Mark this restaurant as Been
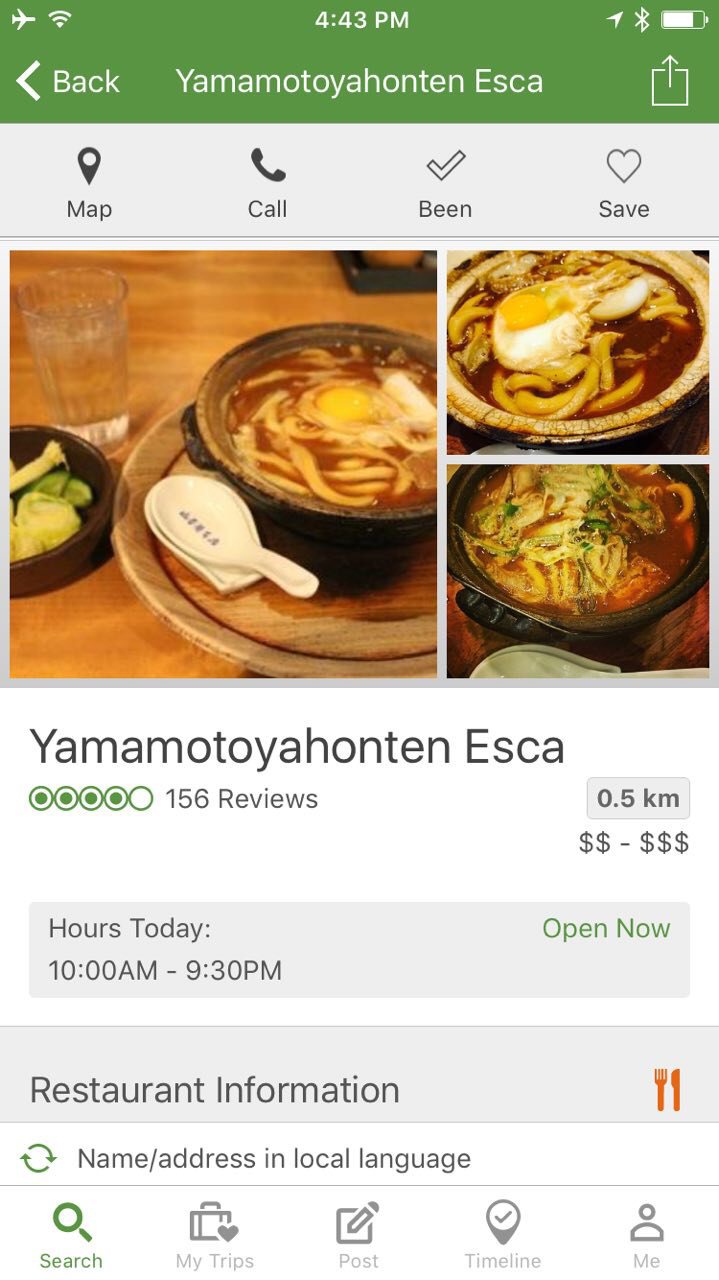Viewport: 719px width, 1280px height. [445, 182]
